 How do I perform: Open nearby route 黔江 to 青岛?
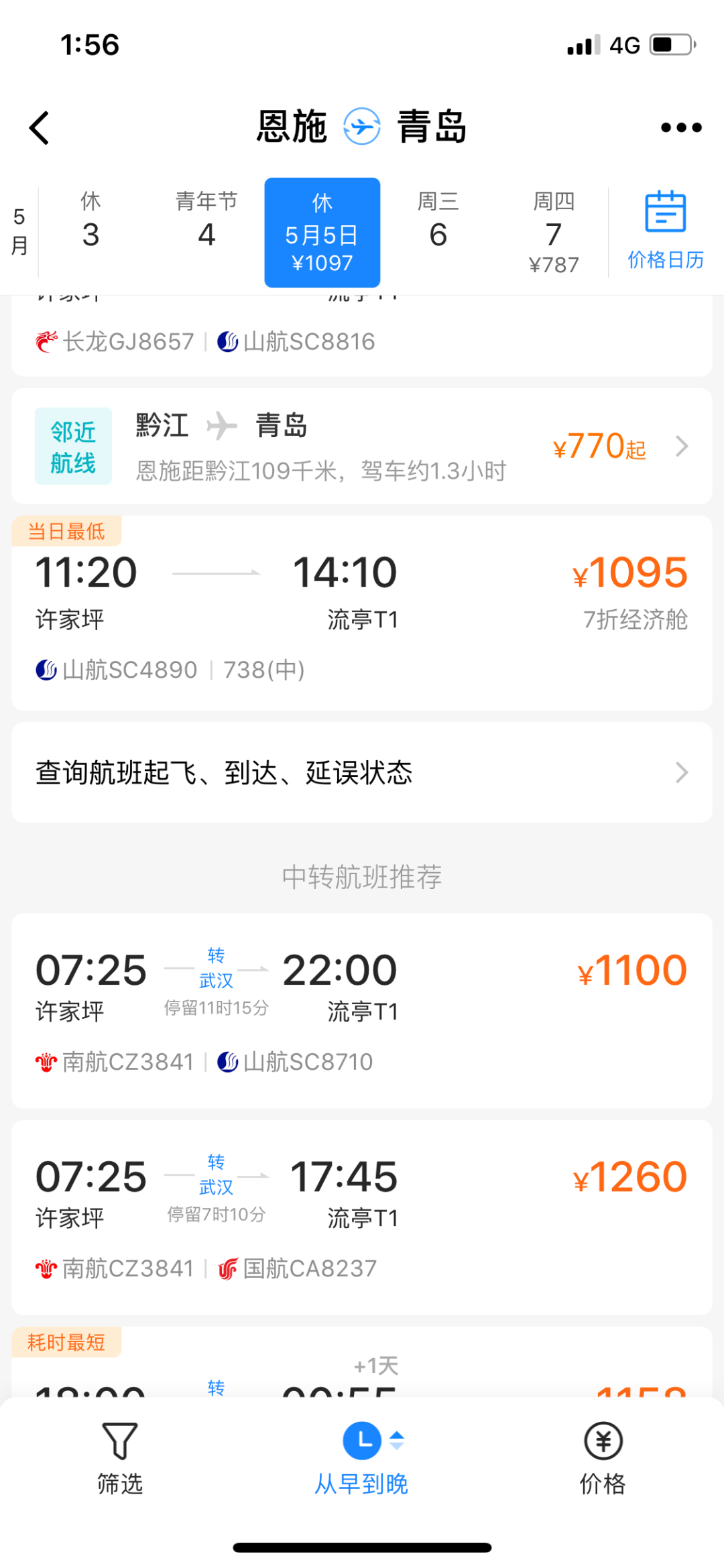(362, 446)
